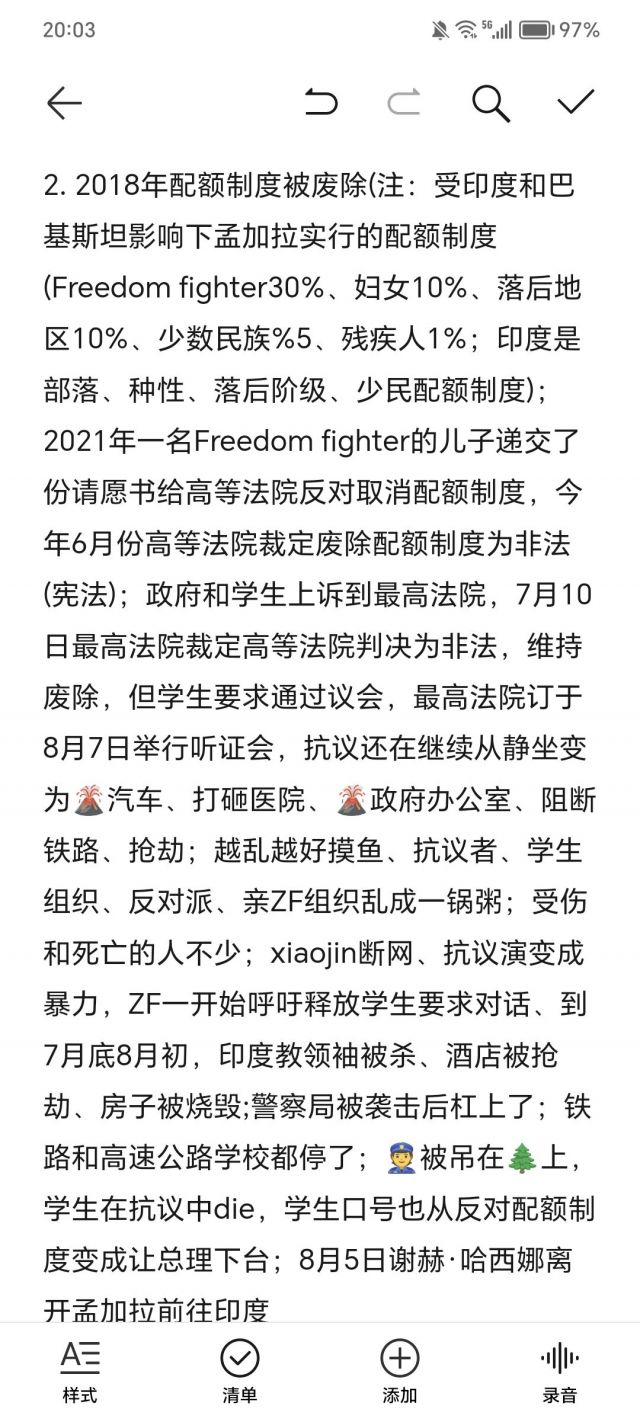The width and height of the screenshot is (640, 1422).
Task: Save note with the checkmark
Action: [x=576, y=102]
